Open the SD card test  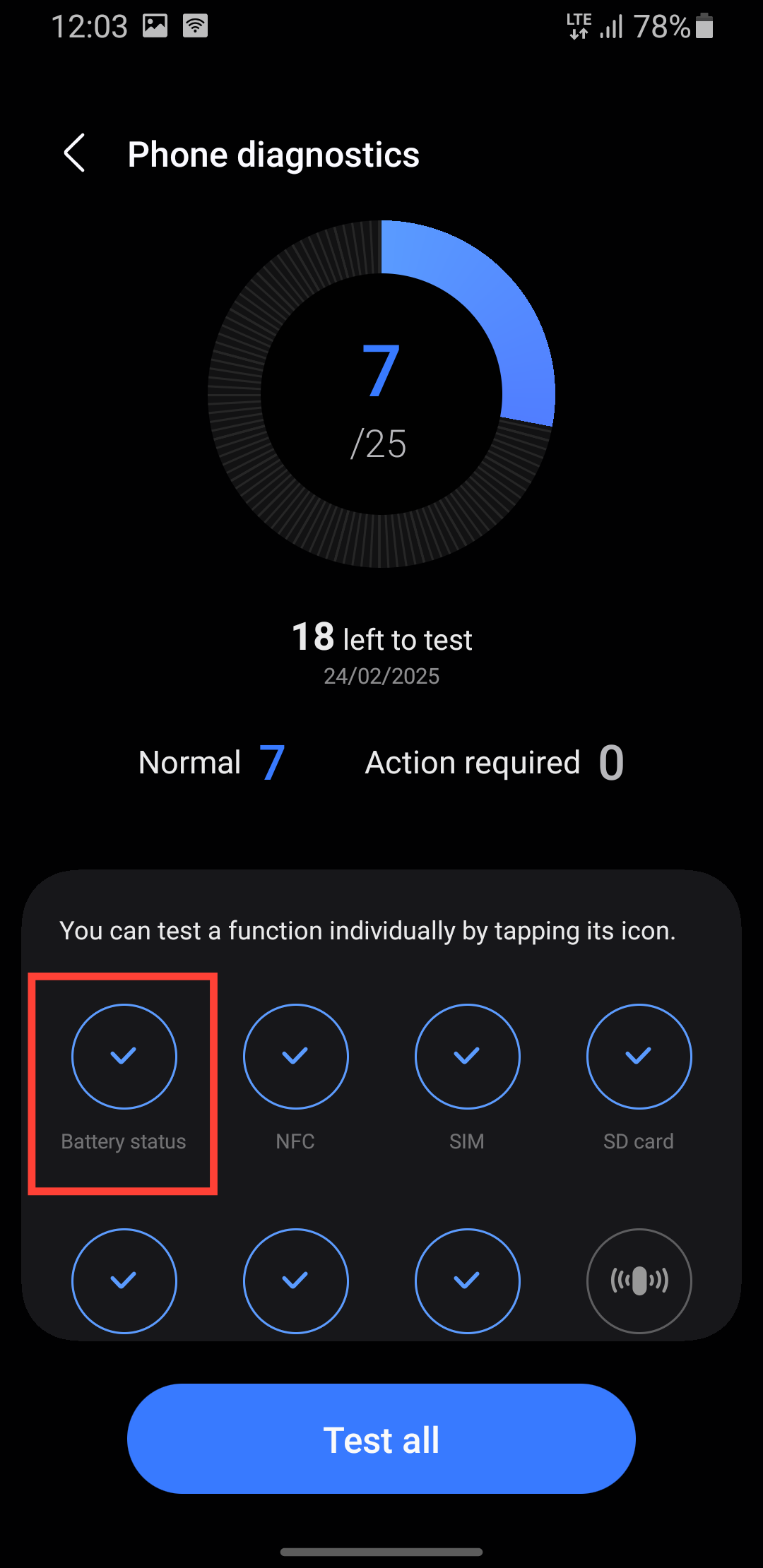(639, 1057)
